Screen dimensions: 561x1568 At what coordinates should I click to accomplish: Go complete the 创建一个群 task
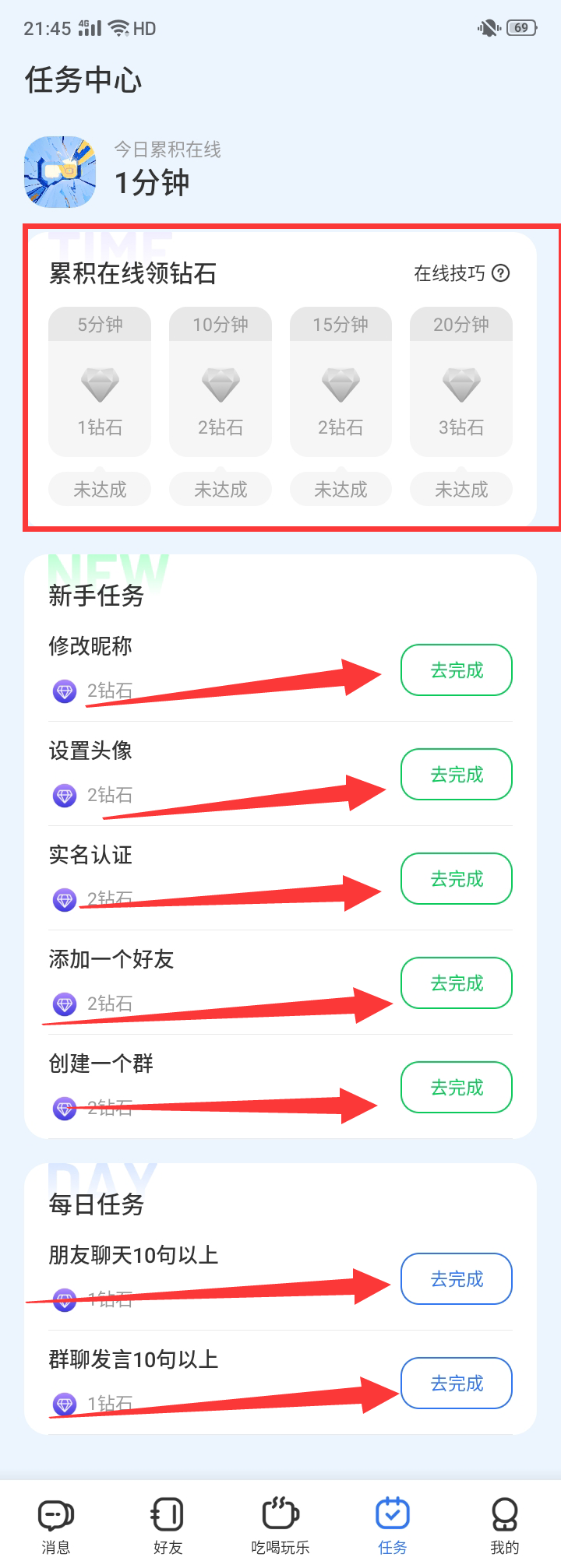(x=457, y=1087)
